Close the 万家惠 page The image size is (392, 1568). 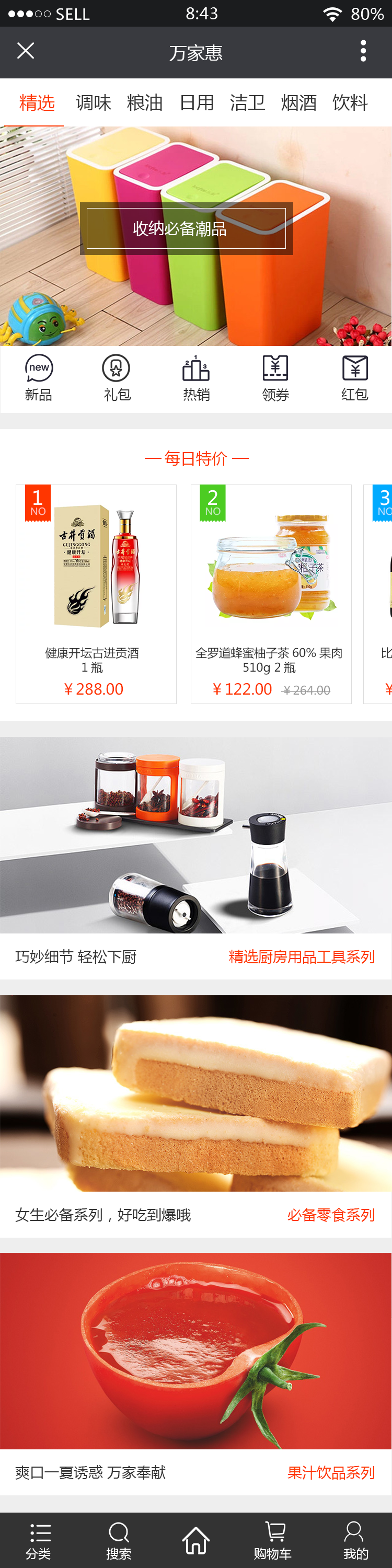point(26,51)
